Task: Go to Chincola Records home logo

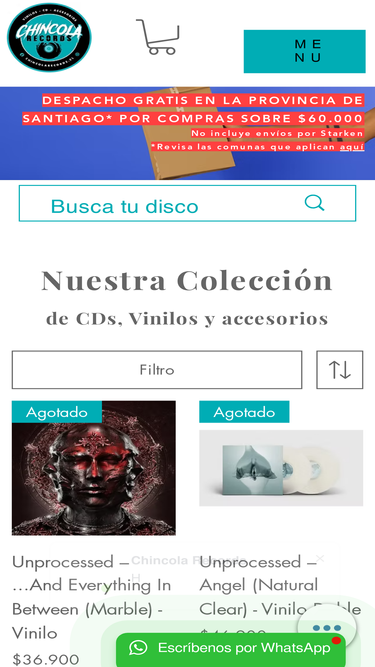Action: [x=49, y=37]
